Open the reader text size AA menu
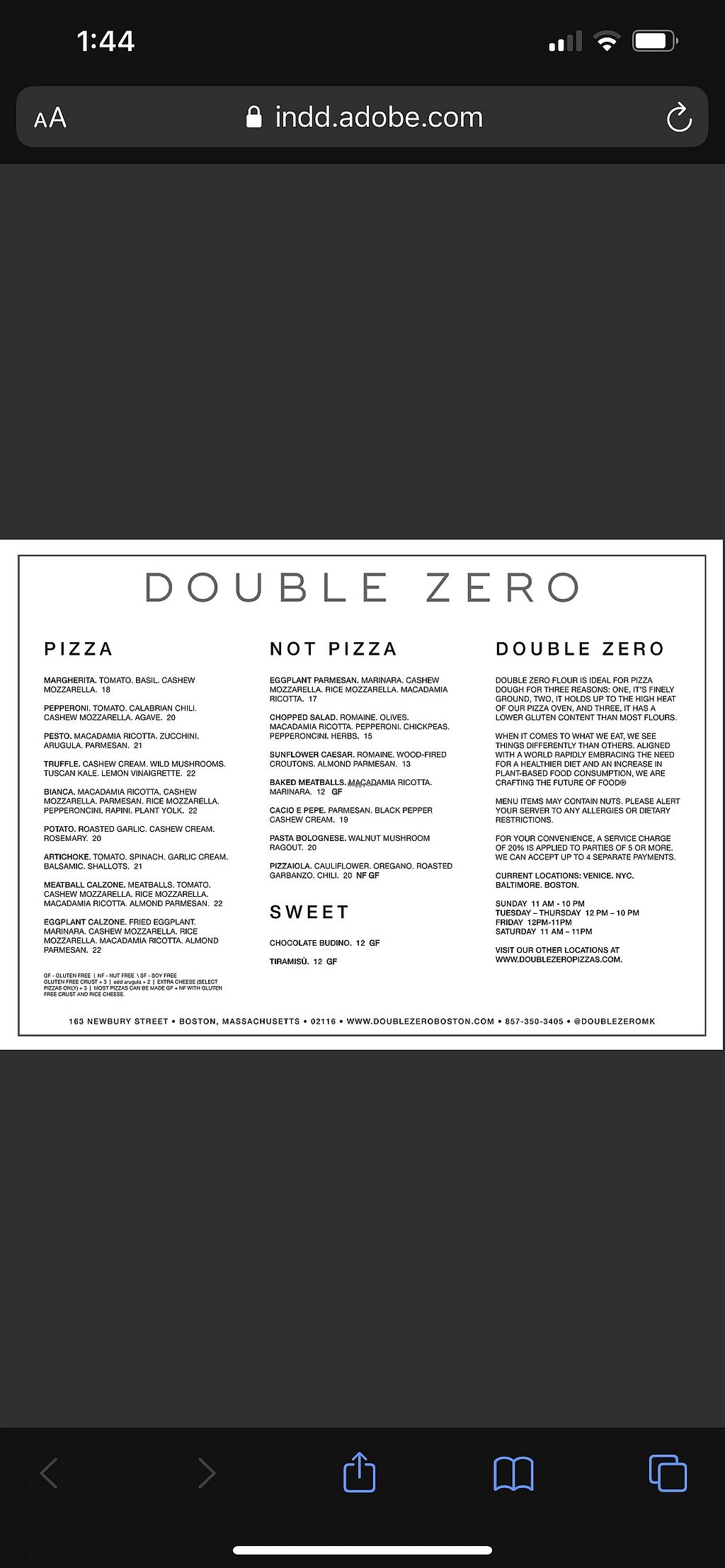This screenshot has width=725, height=1568. click(x=50, y=118)
